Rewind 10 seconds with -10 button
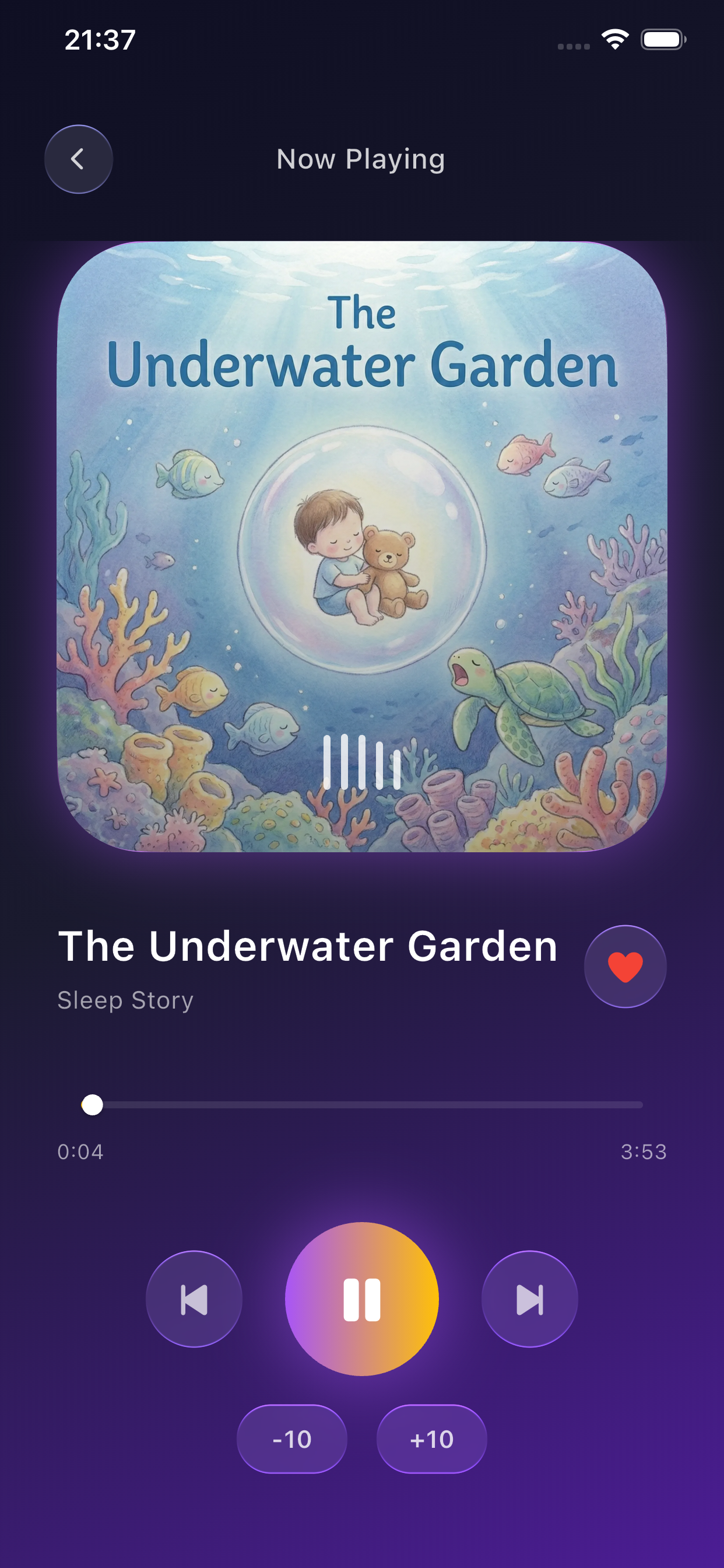This screenshot has height=1568, width=724. point(292,1439)
